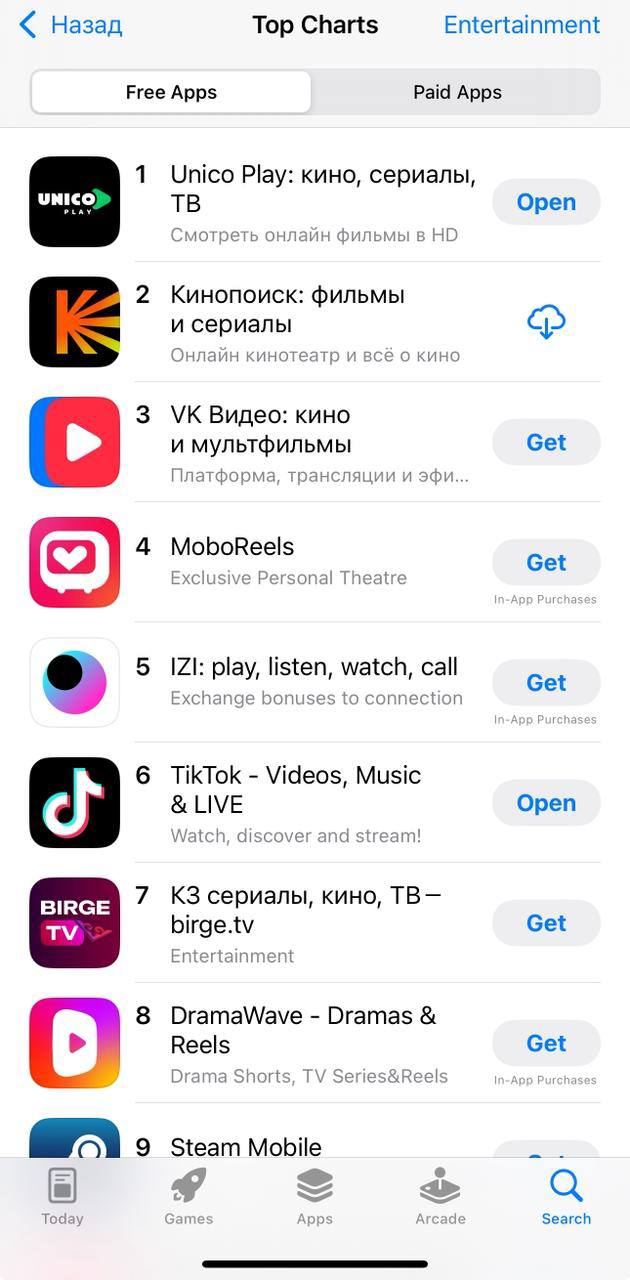Switch to the Today tab
630x1280 pixels.
coord(62,1197)
